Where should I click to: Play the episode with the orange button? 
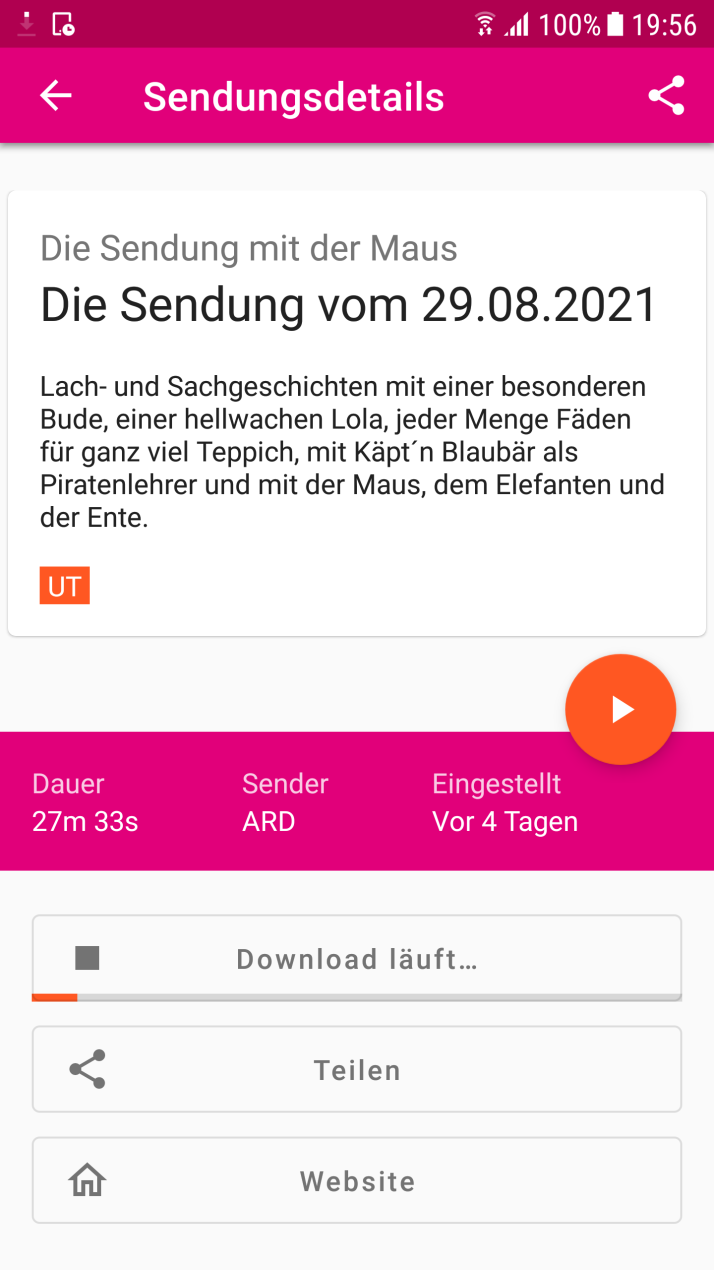coord(621,709)
